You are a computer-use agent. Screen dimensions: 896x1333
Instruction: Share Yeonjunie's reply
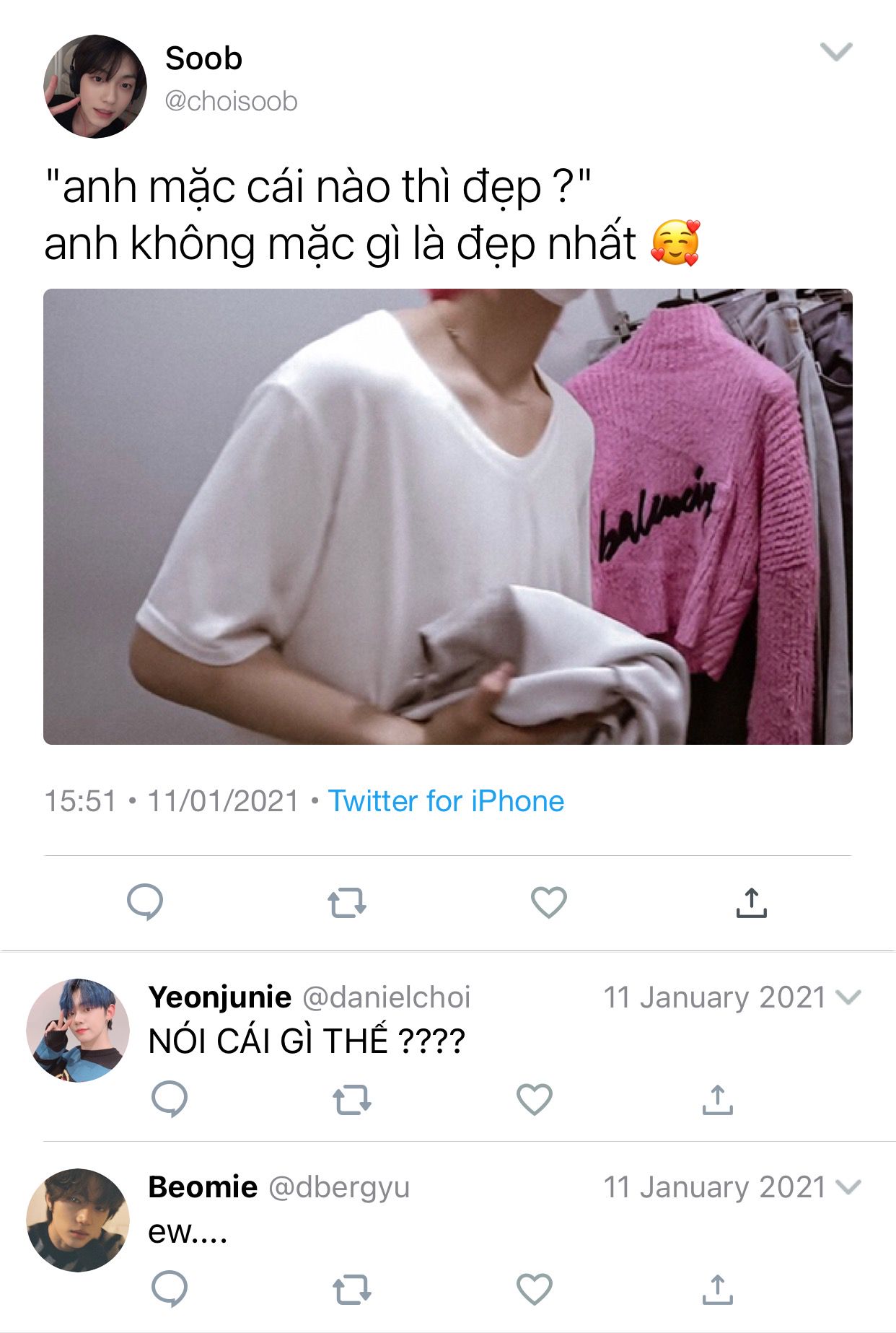click(x=717, y=1100)
